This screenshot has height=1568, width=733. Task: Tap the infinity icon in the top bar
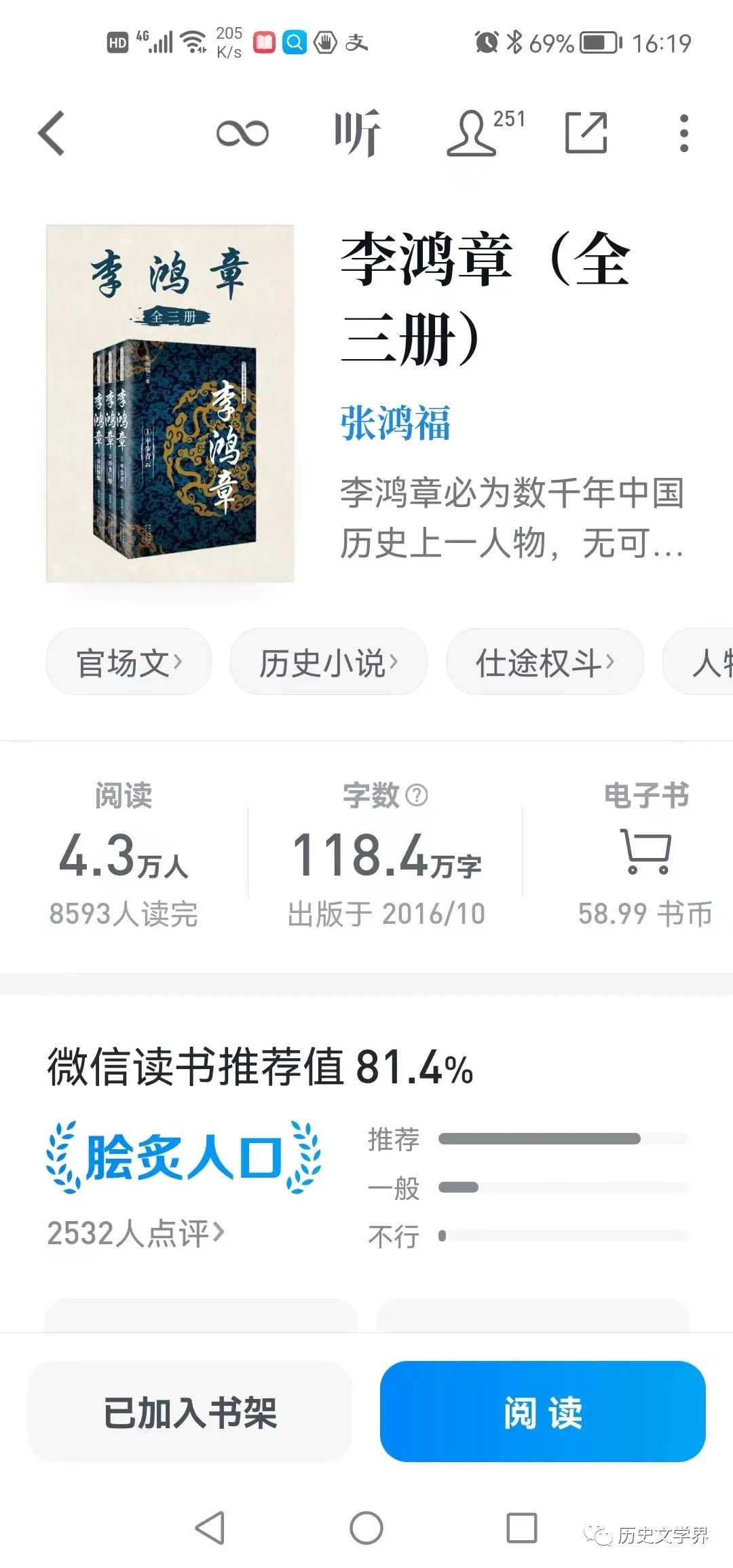[242, 134]
